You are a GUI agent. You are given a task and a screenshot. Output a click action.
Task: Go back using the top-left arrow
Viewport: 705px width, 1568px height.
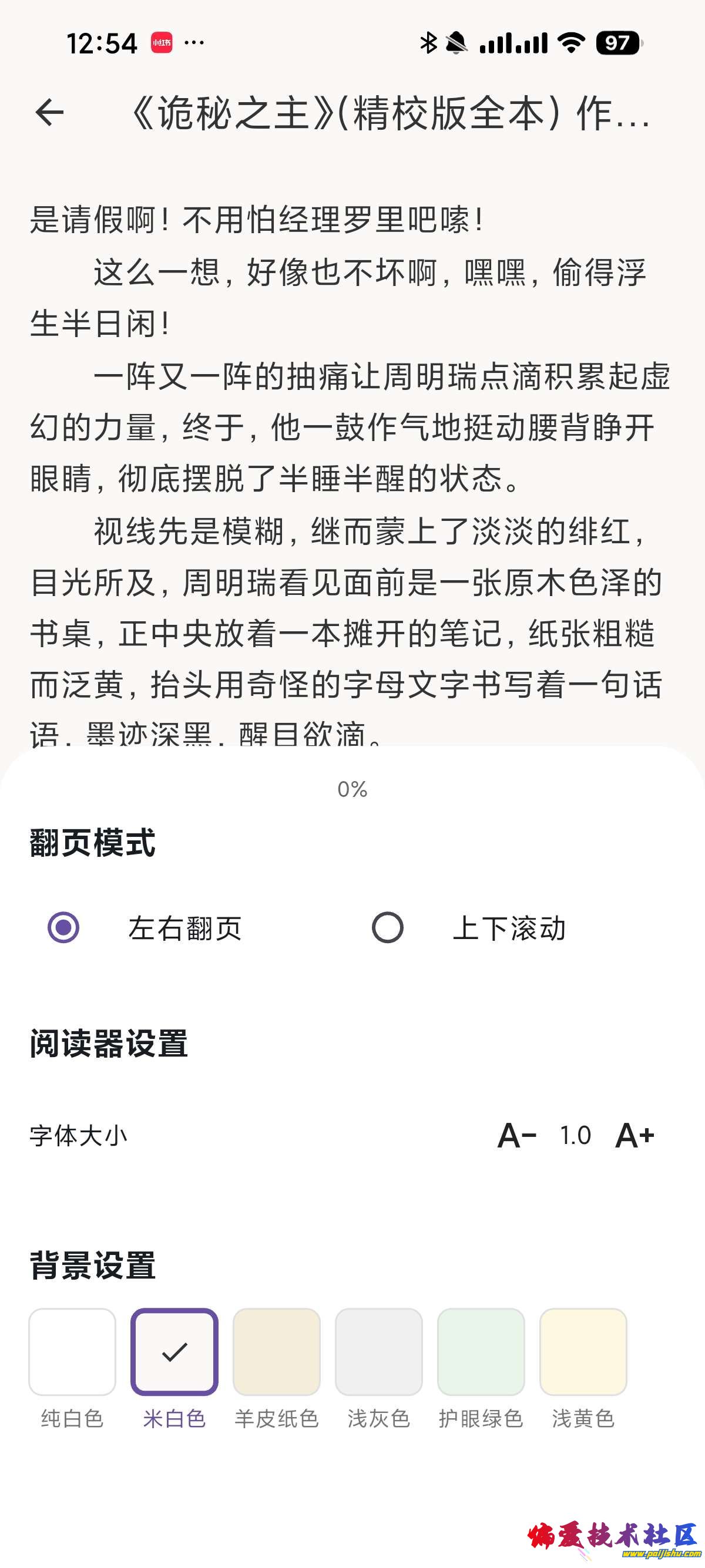49,113
